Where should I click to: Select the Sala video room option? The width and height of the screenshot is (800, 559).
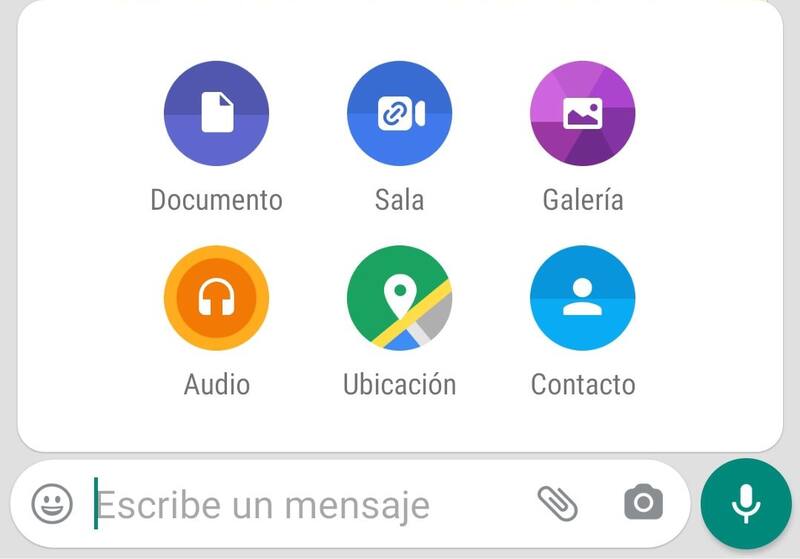(399, 113)
